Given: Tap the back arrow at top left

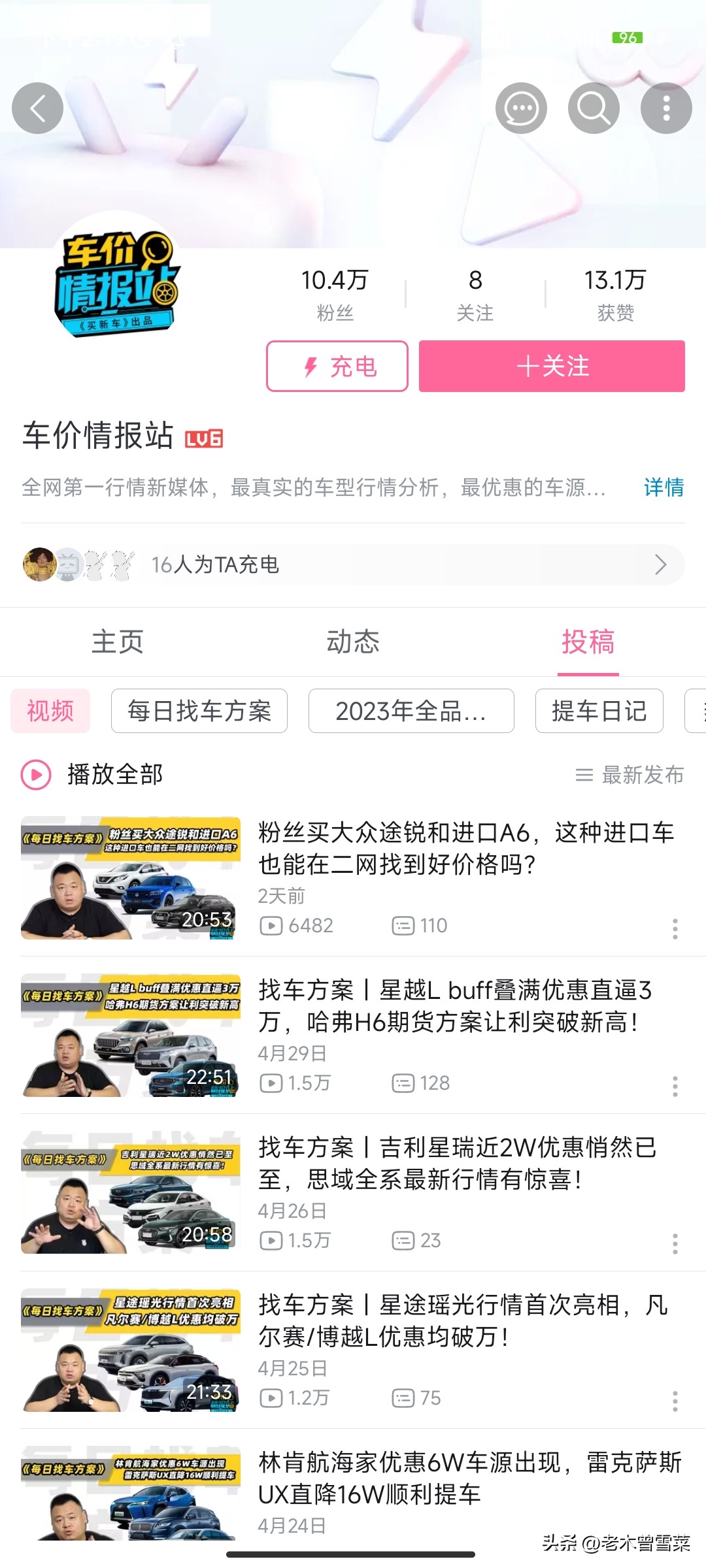Looking at the screenshot, I should (37, 108).
